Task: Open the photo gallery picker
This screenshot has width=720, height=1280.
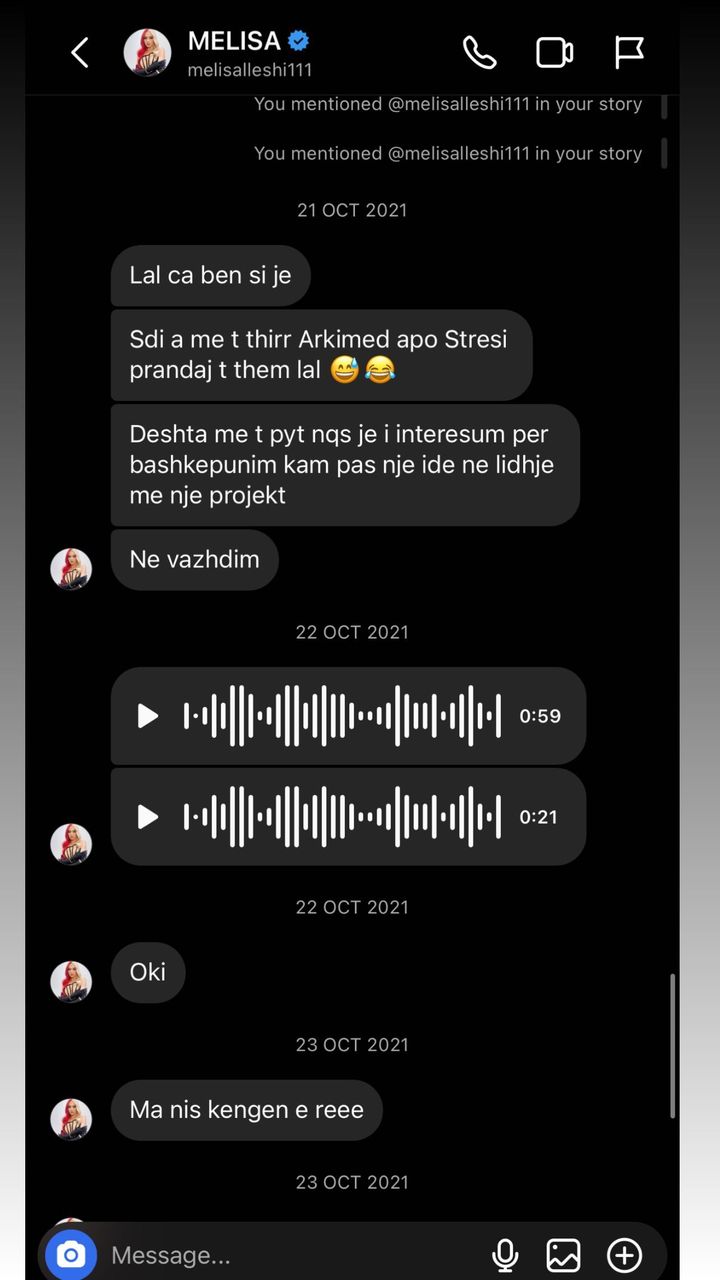Action: pyautogui.click(x=564, y=1255)
